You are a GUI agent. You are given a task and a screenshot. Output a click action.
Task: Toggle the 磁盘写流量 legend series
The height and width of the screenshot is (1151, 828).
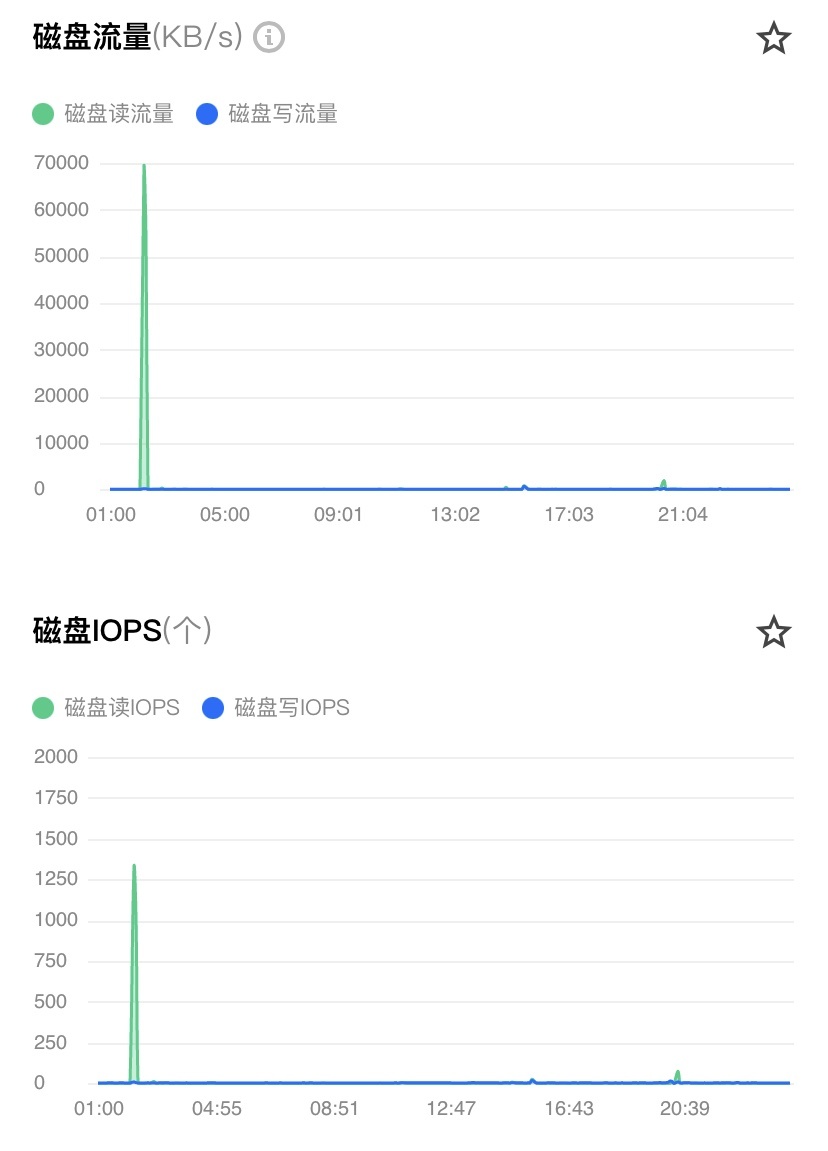click(x=267, y=114)
